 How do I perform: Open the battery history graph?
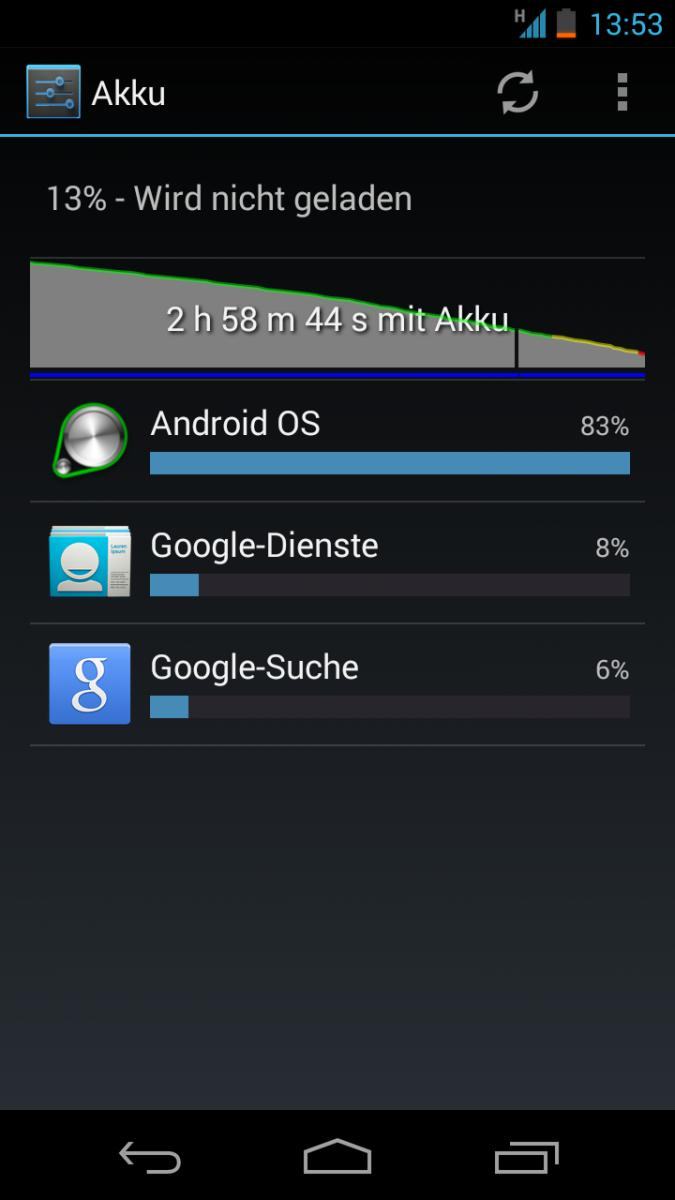click(x=337, y=318)
